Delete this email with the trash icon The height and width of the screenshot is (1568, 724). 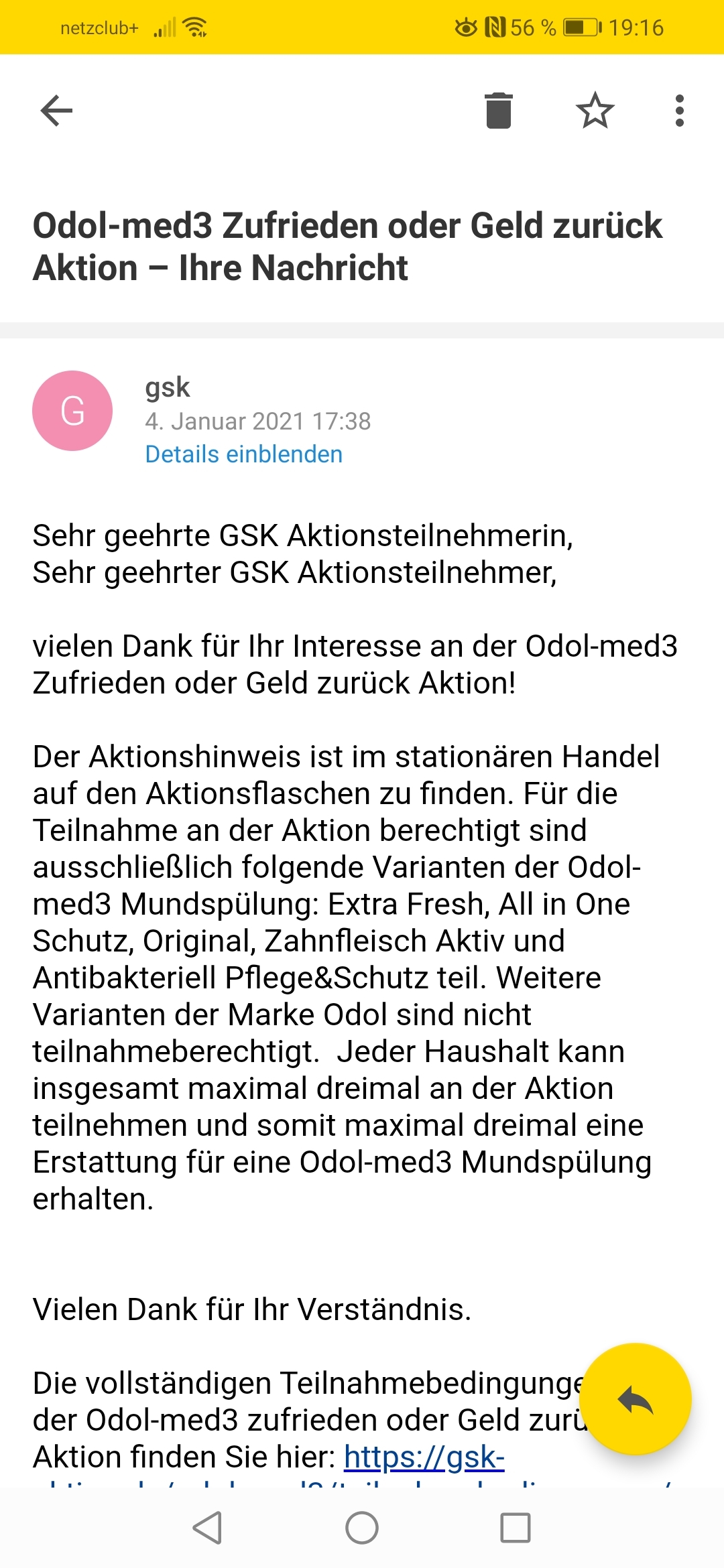point(498,111)
